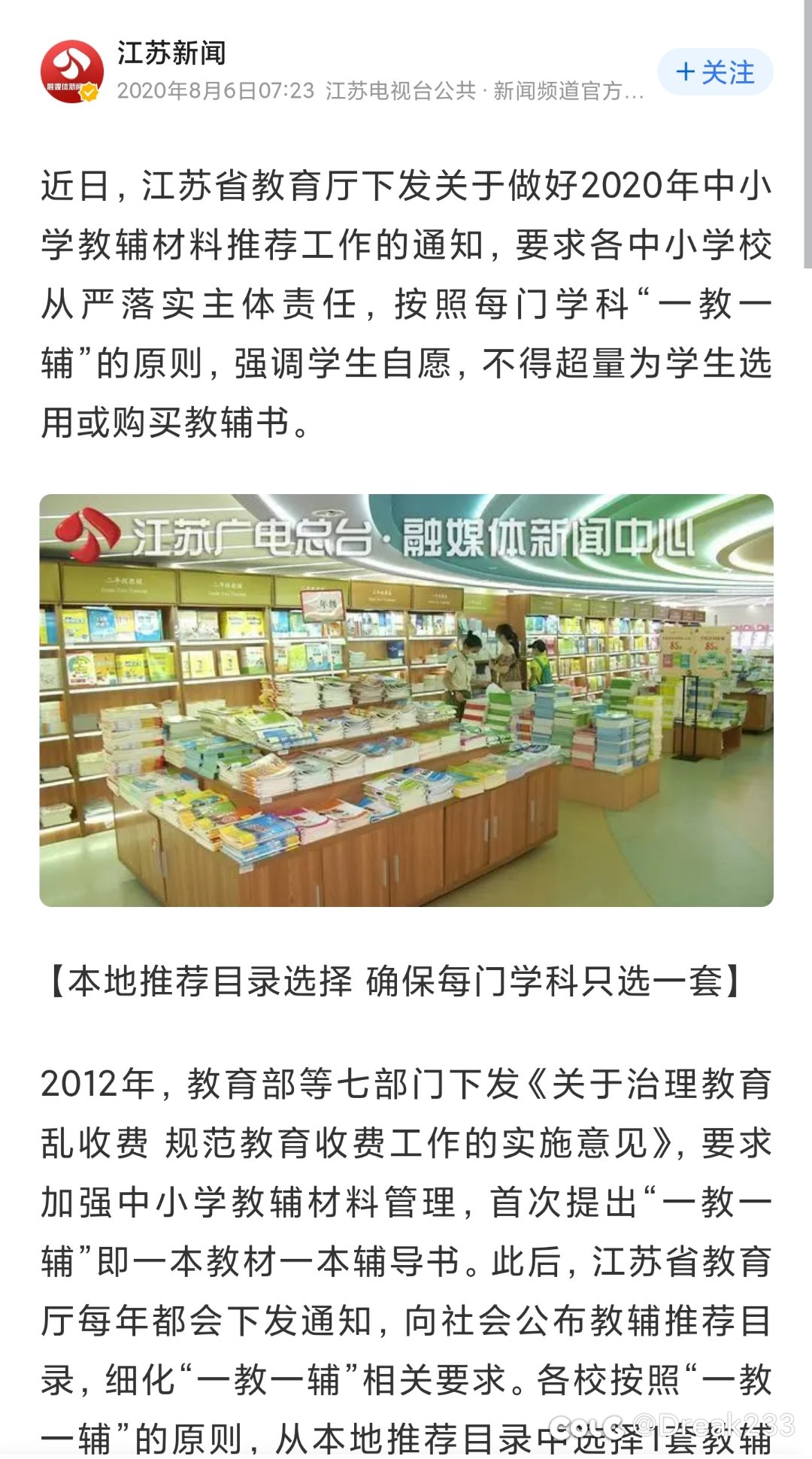Open the 江苏新闻 author name

tap(171, 53)
